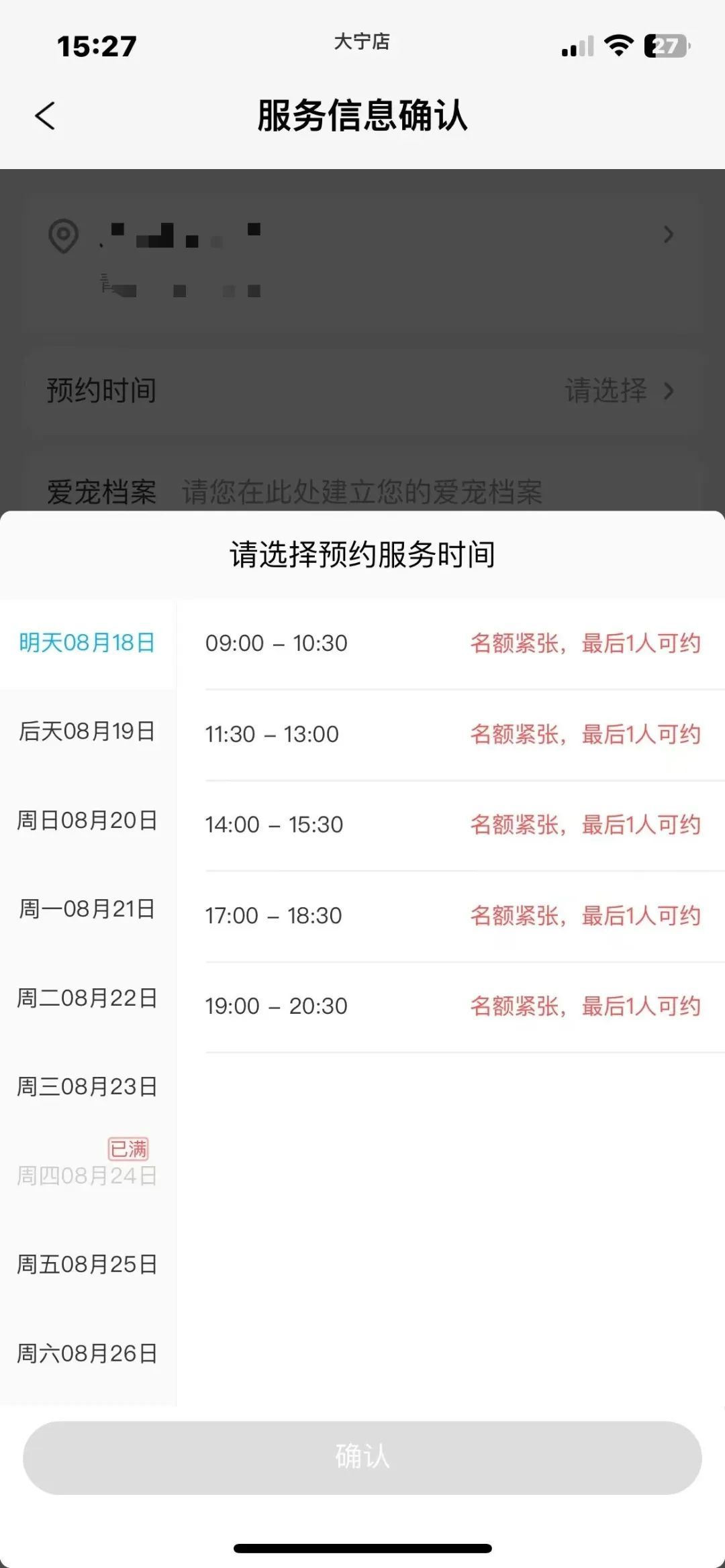
Task: Select the date 周日08月20日
Action: coord(87,821)
